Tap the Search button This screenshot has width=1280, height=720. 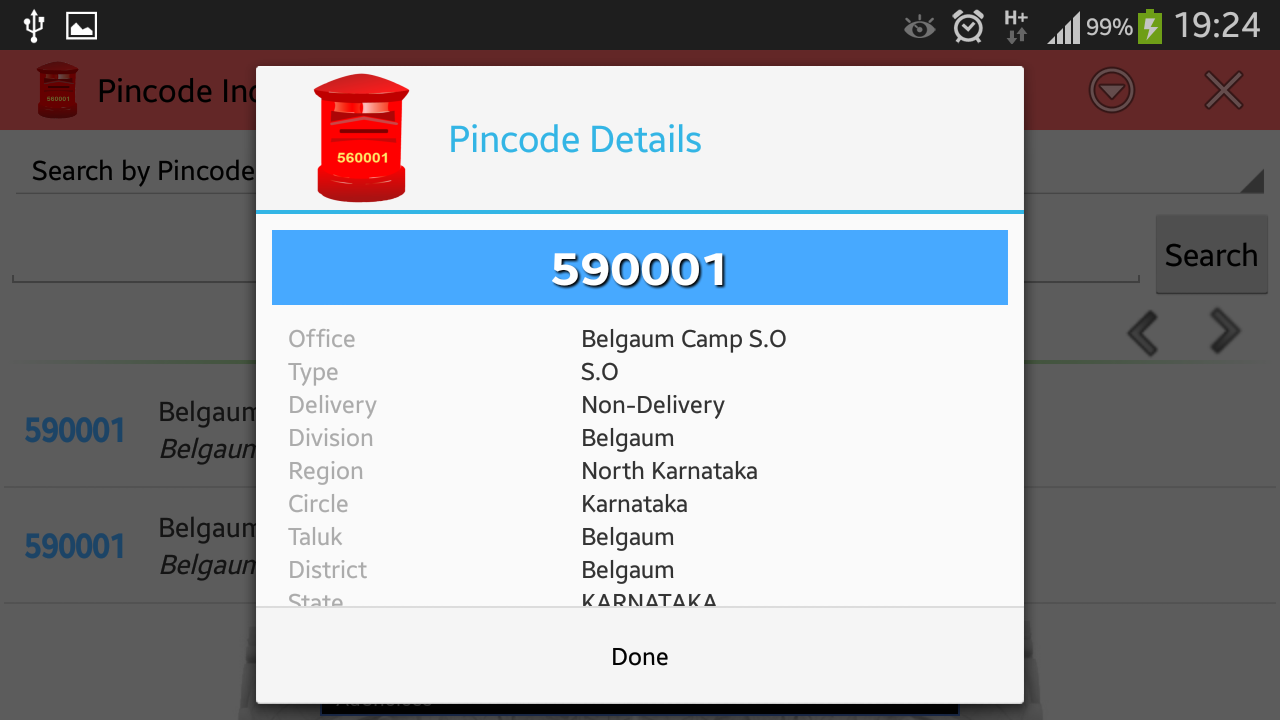pos(1211,255)
